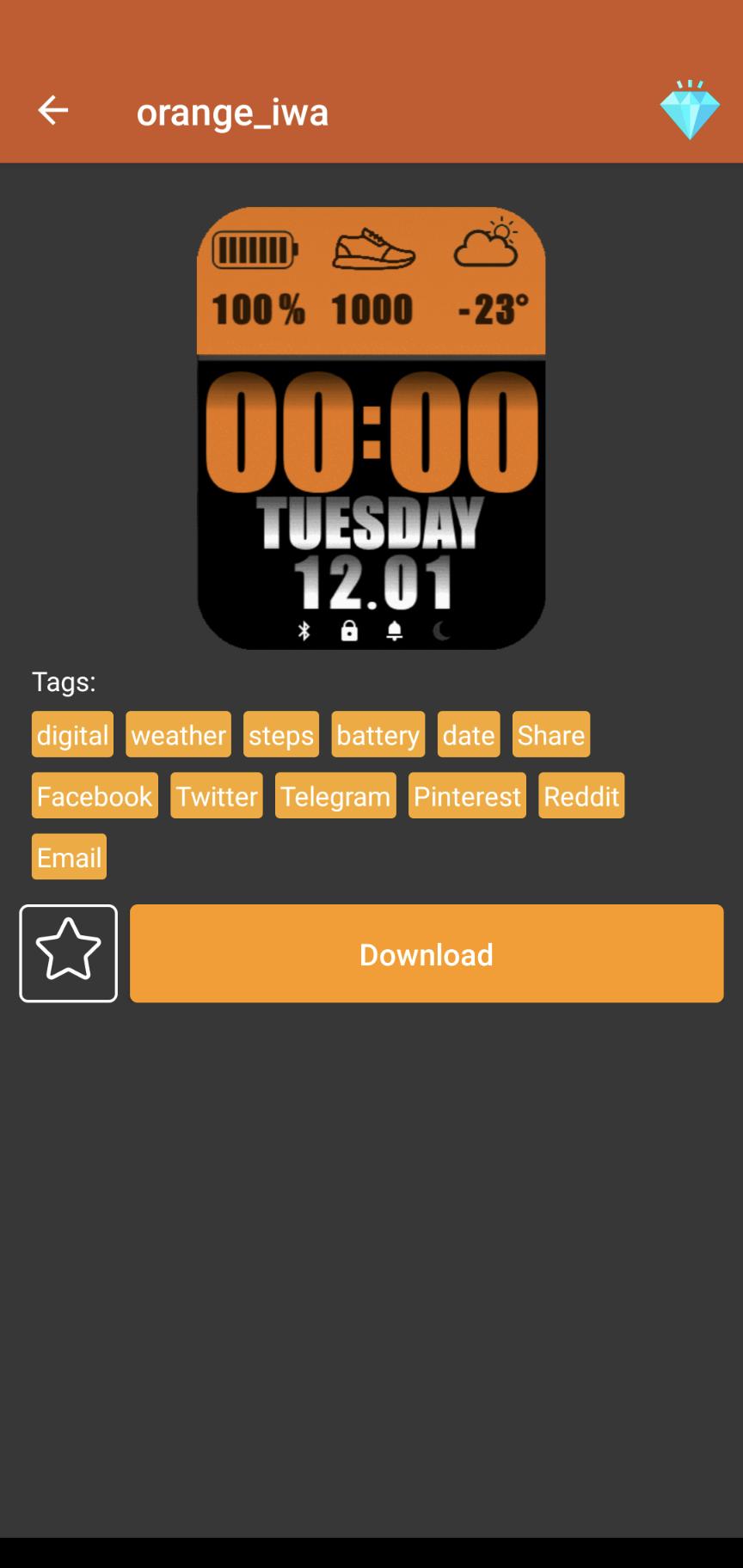The height and width of the screenshot is (1568, 743).
Task: Pin this watch face on Pinterest
Action: click(x=467, y=796)
